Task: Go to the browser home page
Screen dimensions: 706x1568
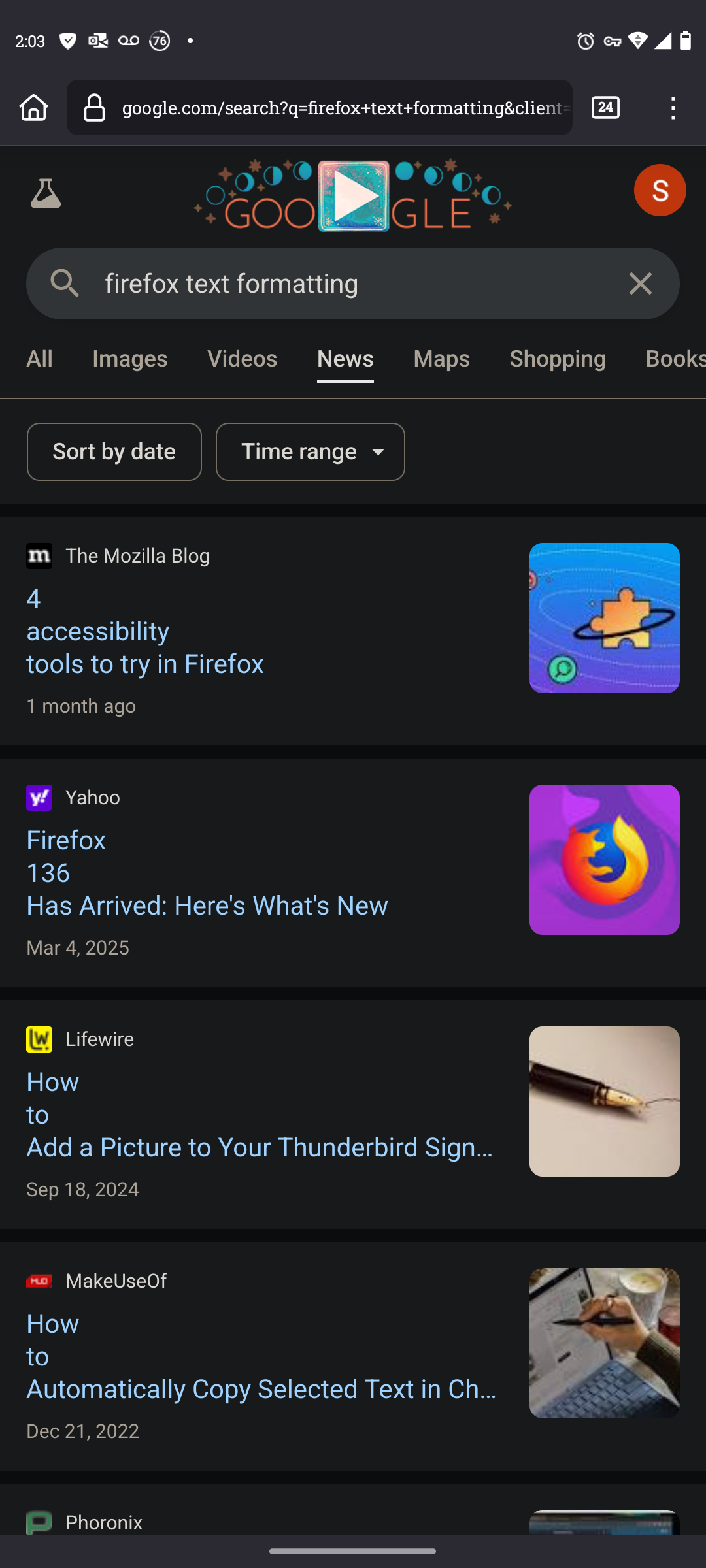Action: 34,108
